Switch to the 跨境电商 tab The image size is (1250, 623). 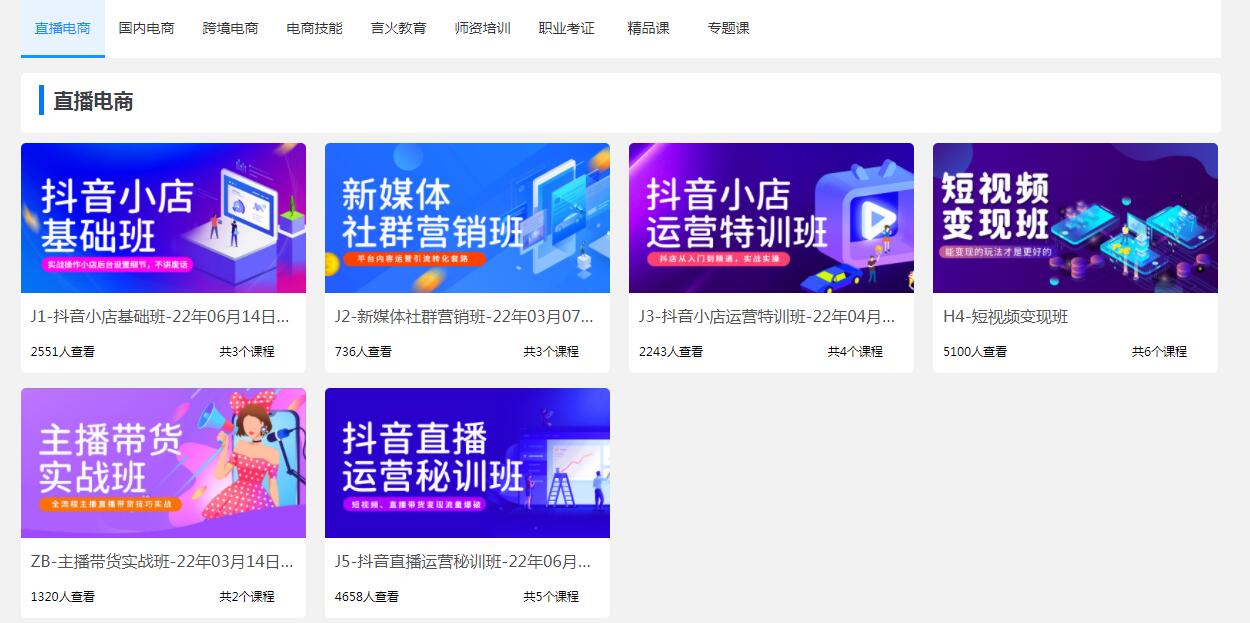(230, 28)
